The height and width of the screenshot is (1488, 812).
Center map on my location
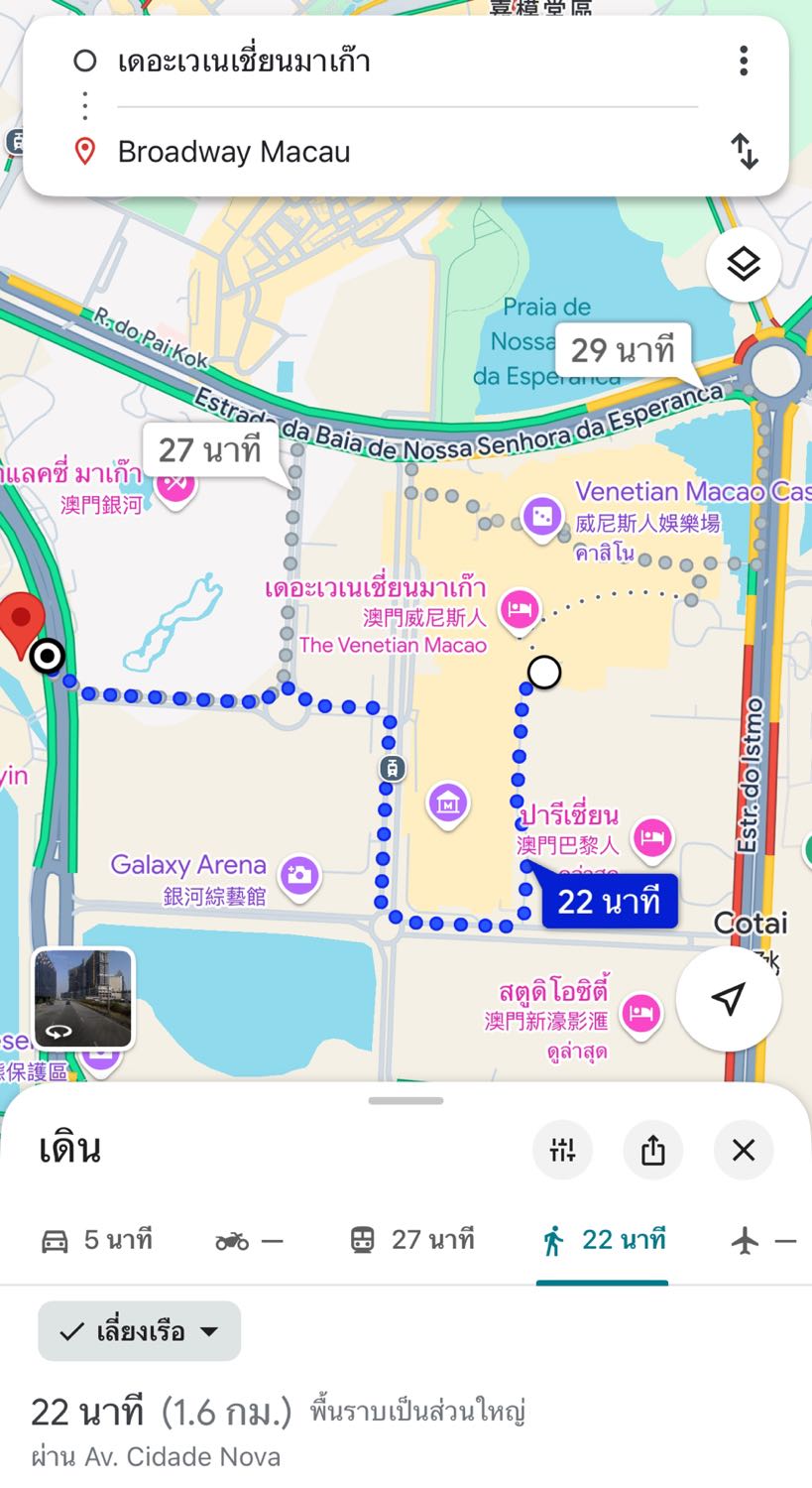729,999
